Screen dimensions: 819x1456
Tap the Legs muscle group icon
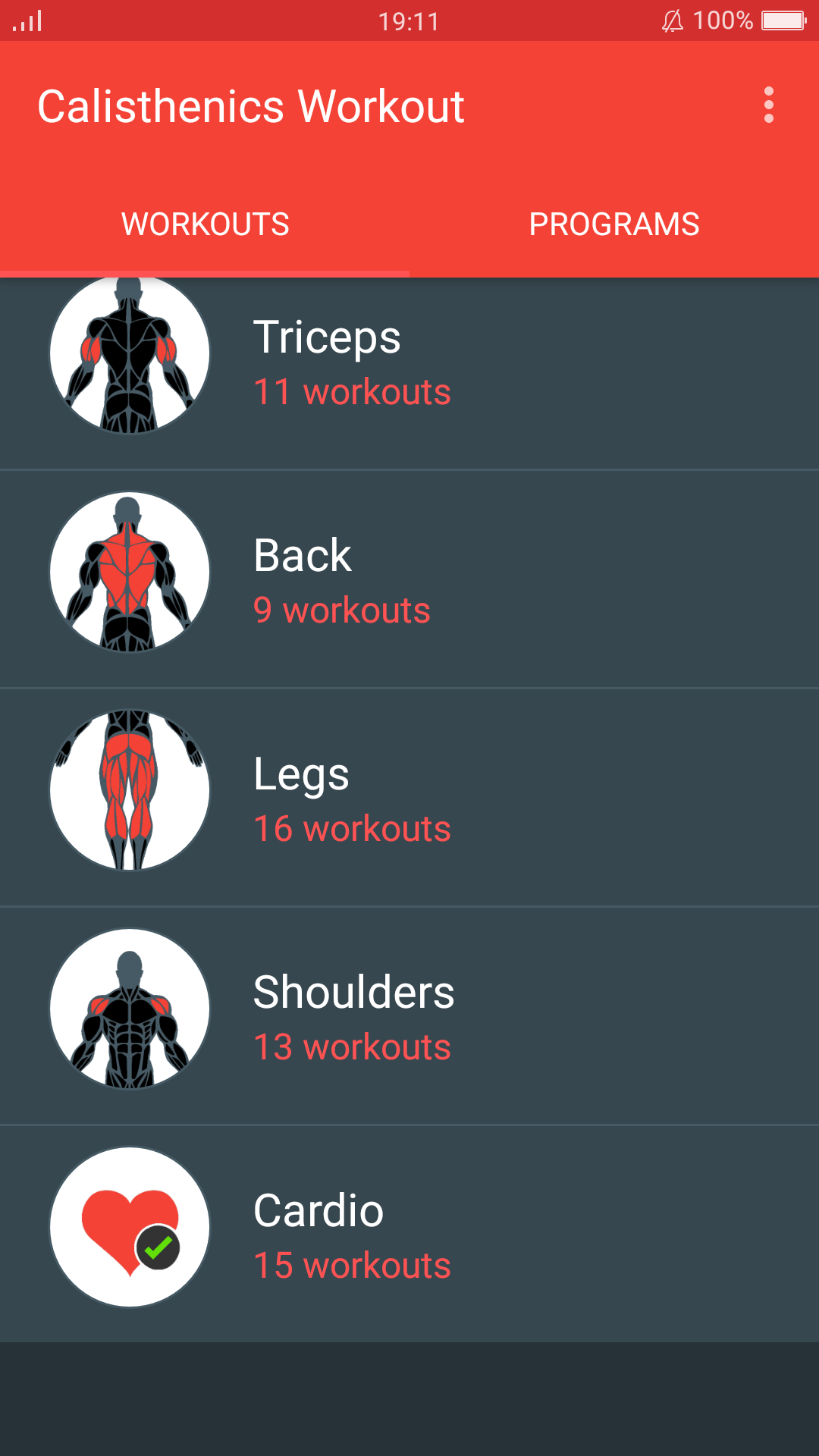129,791
